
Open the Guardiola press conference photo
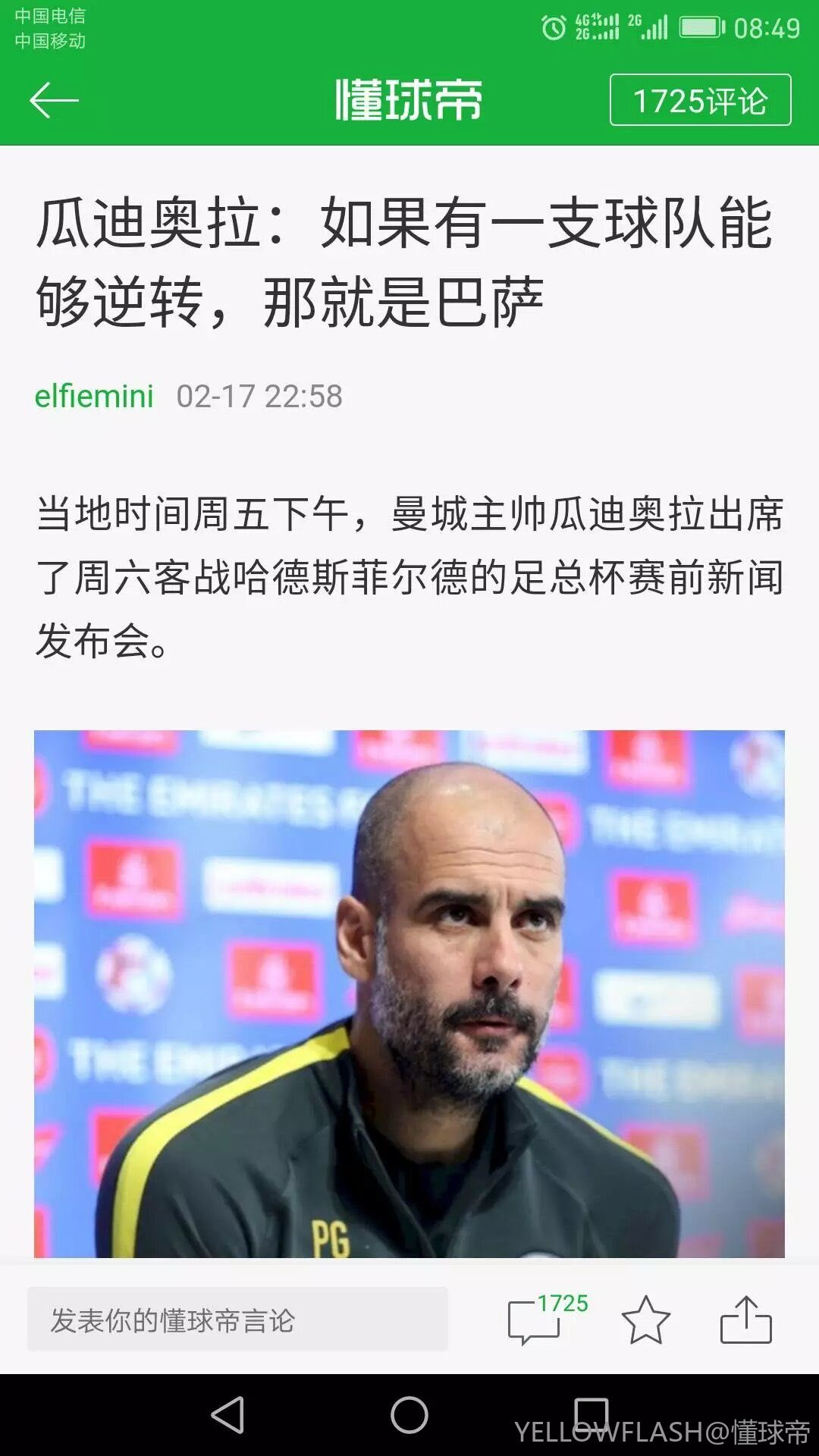pos(409,993)
